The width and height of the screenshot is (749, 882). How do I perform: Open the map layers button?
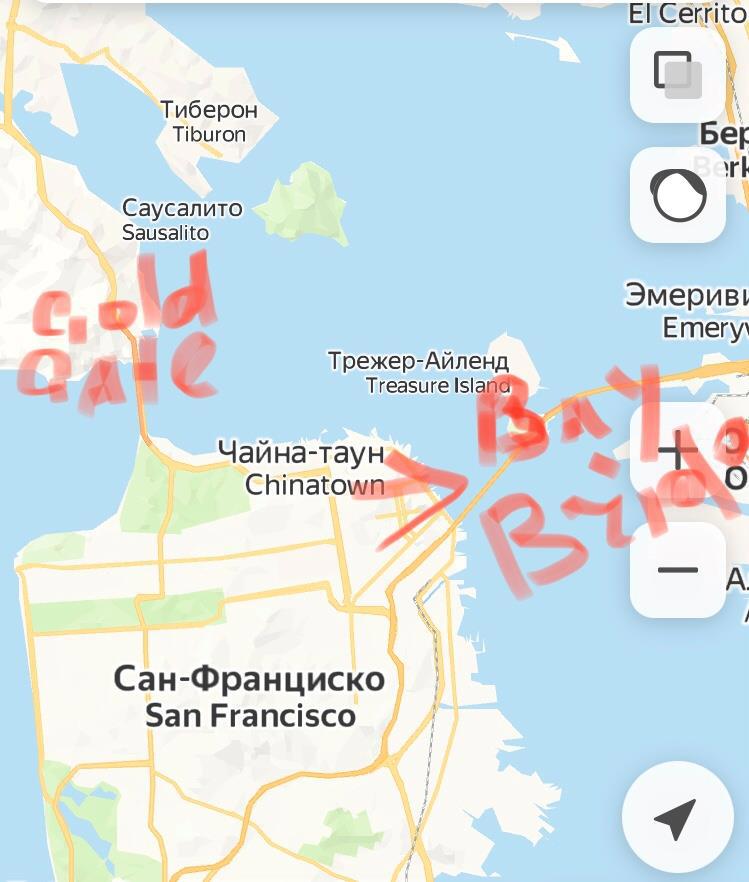678,75
